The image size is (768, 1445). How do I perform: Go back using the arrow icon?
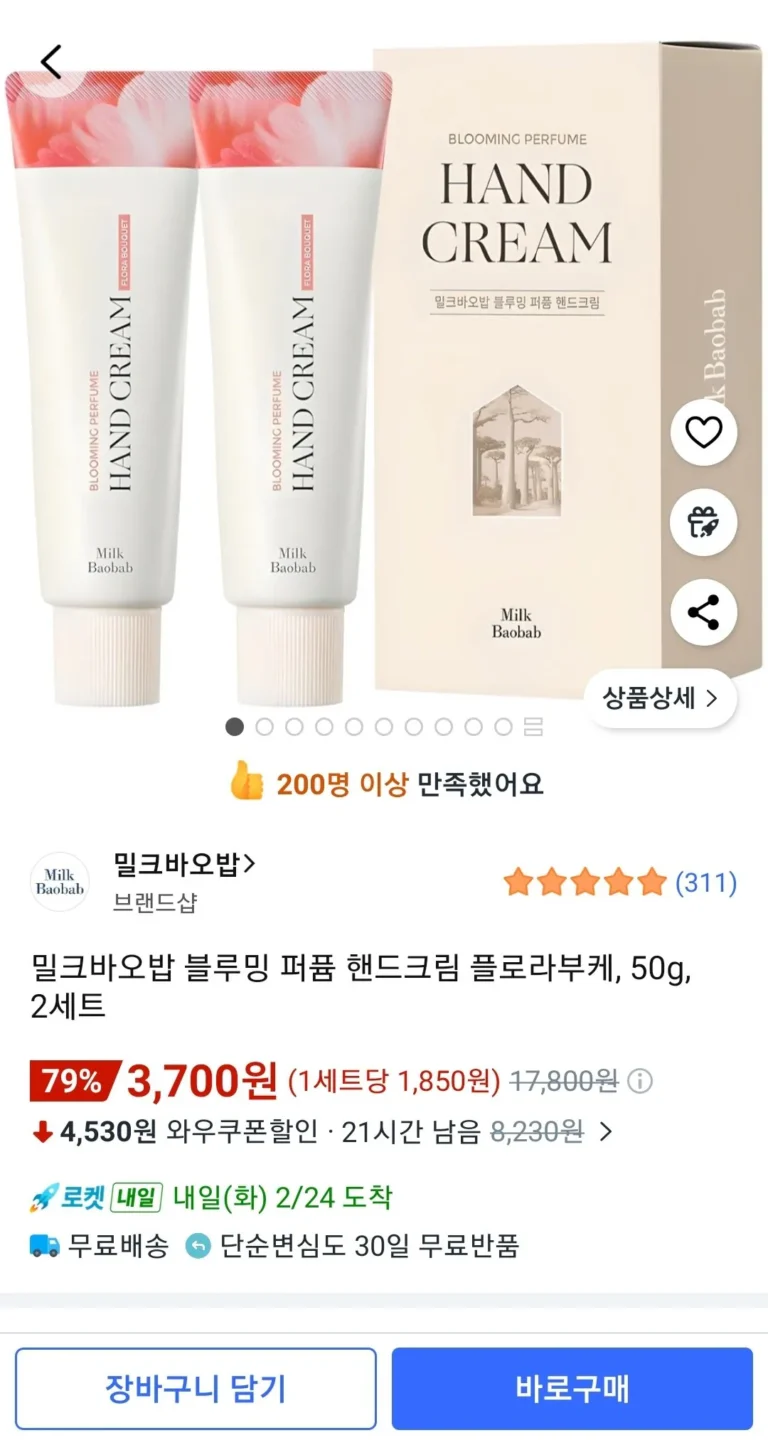pyautogui.click(x=50, y=62)
